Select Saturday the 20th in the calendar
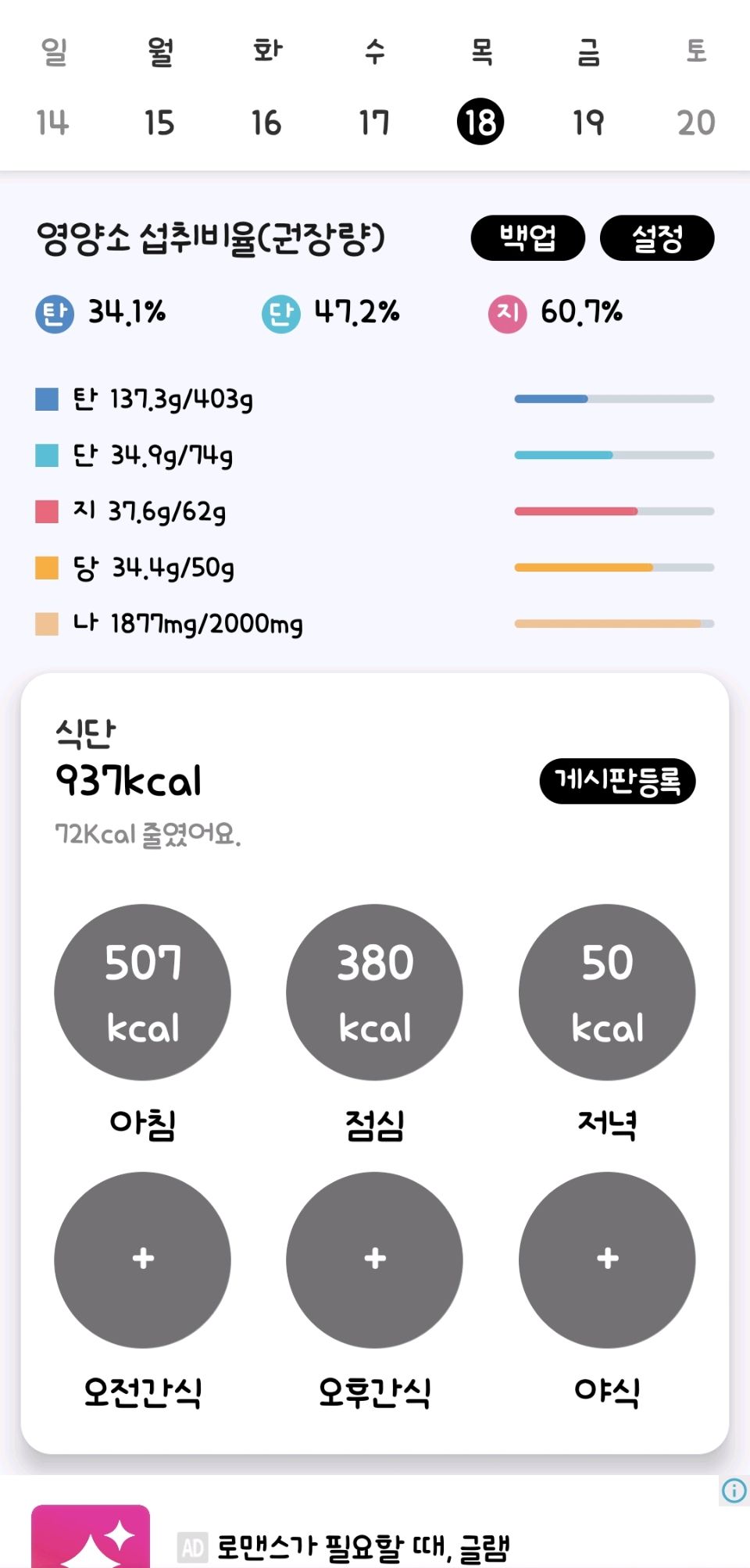 click(x=695, y=123)
